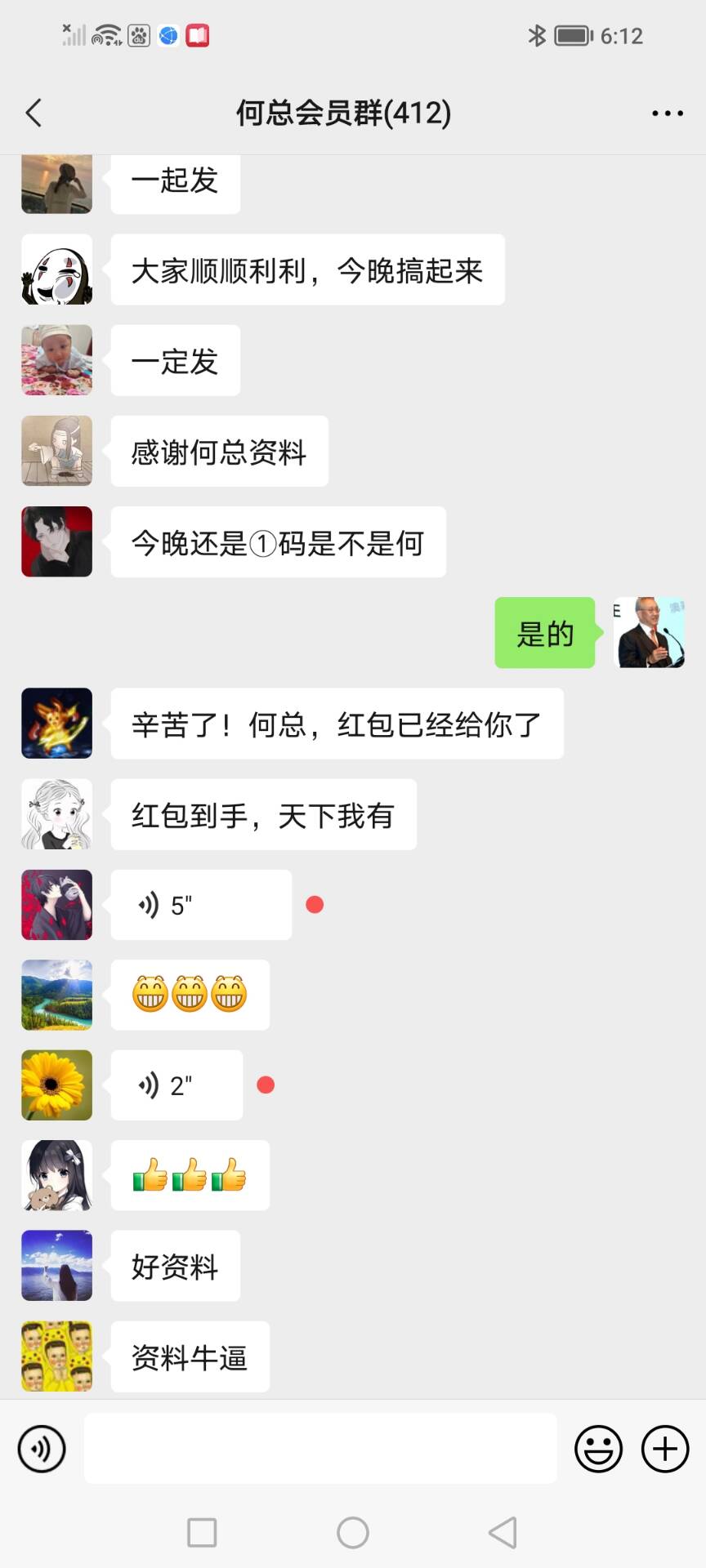Screen dimensions: 706x1568
Task: Switch to voice input mode
Action: [42, 1449]
